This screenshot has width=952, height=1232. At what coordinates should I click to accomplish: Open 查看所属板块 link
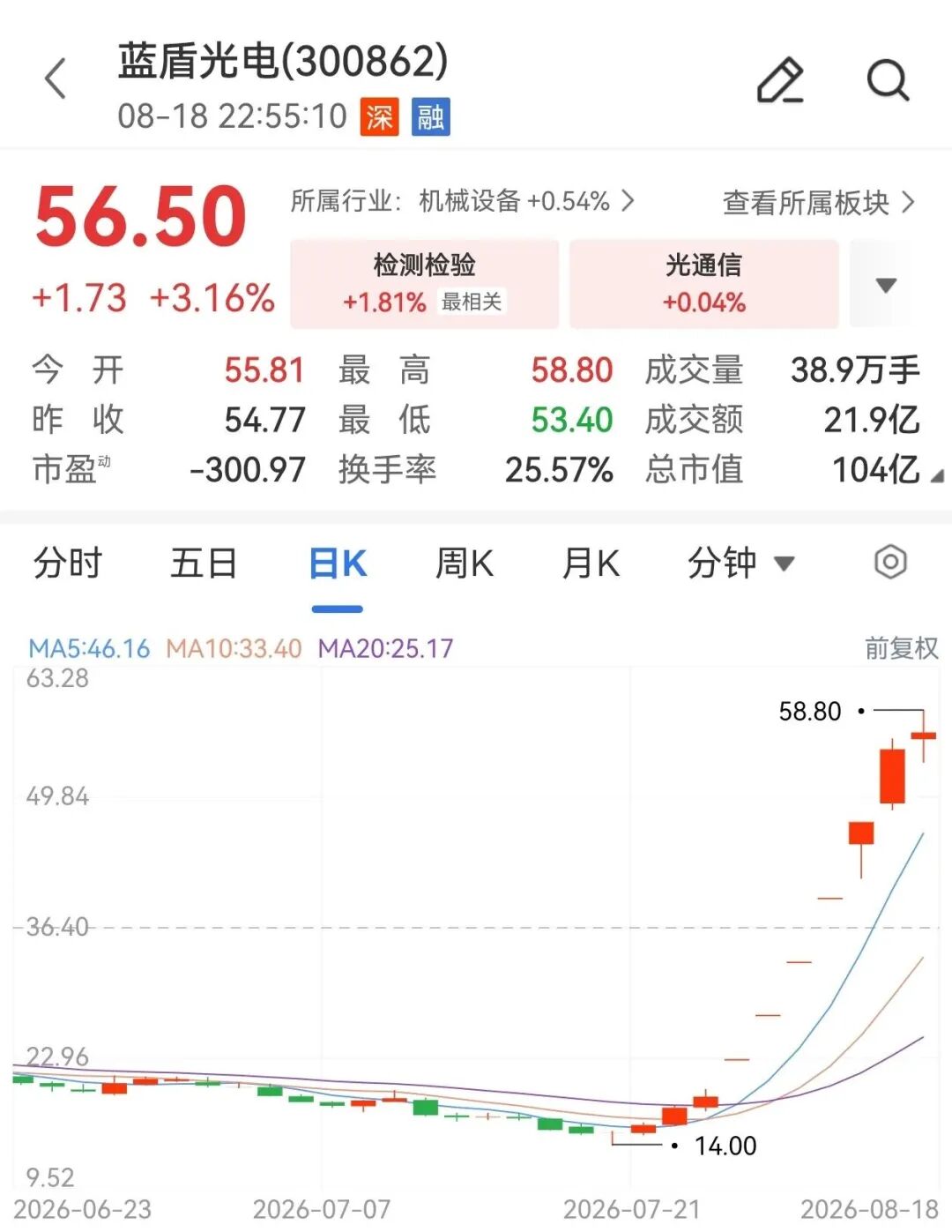[x=819, y=203]
